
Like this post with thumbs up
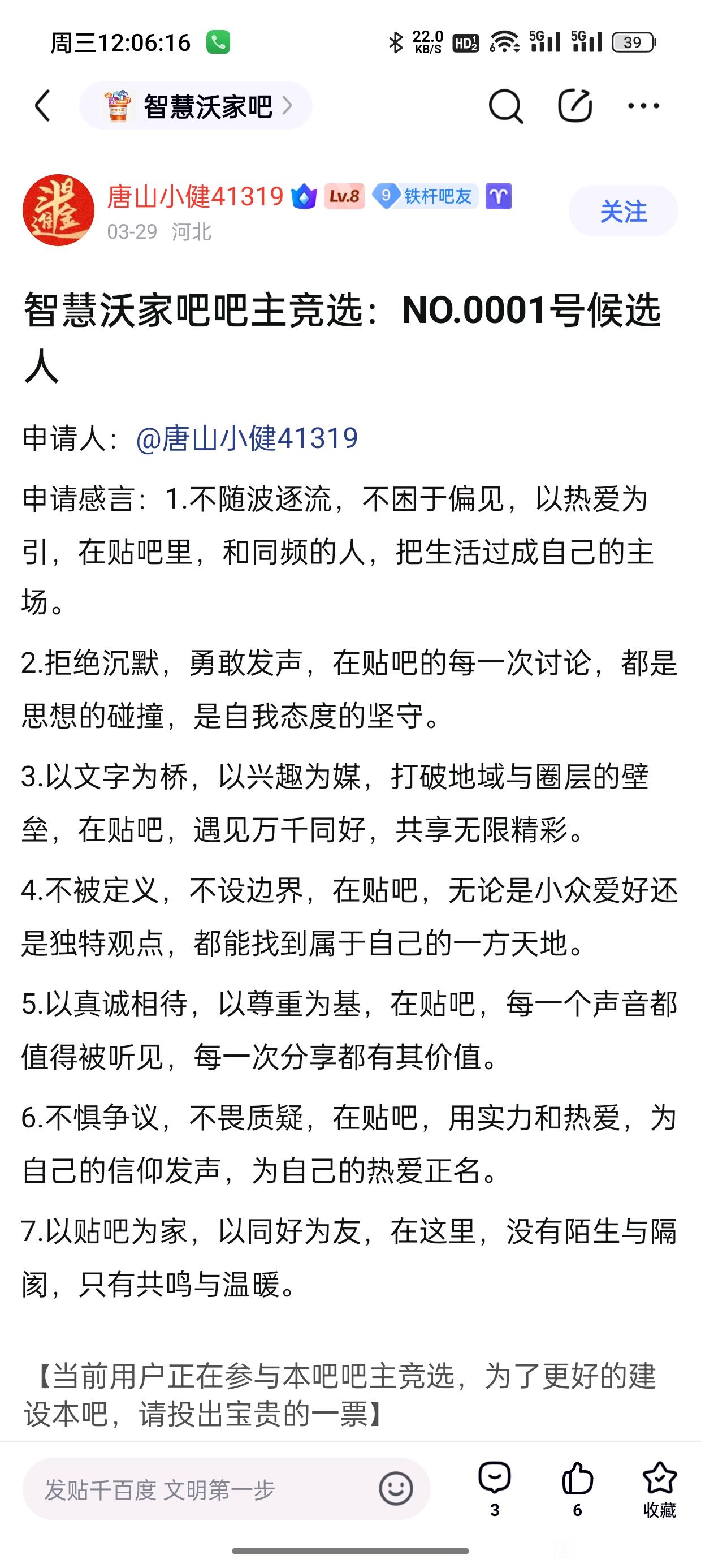pyautogui.click(x=577, y=1489)
